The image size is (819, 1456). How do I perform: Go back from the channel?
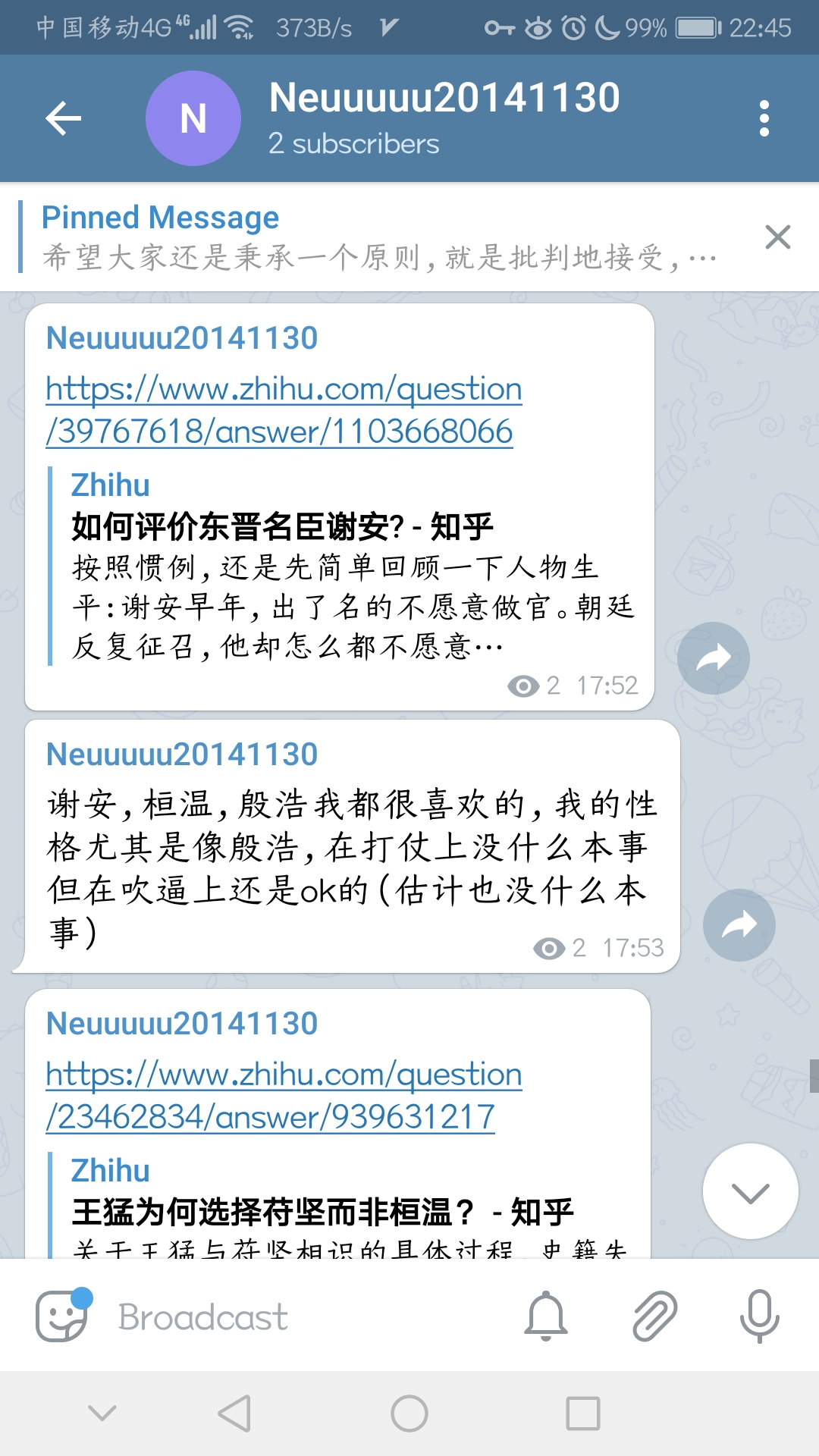tap(64, 118)
